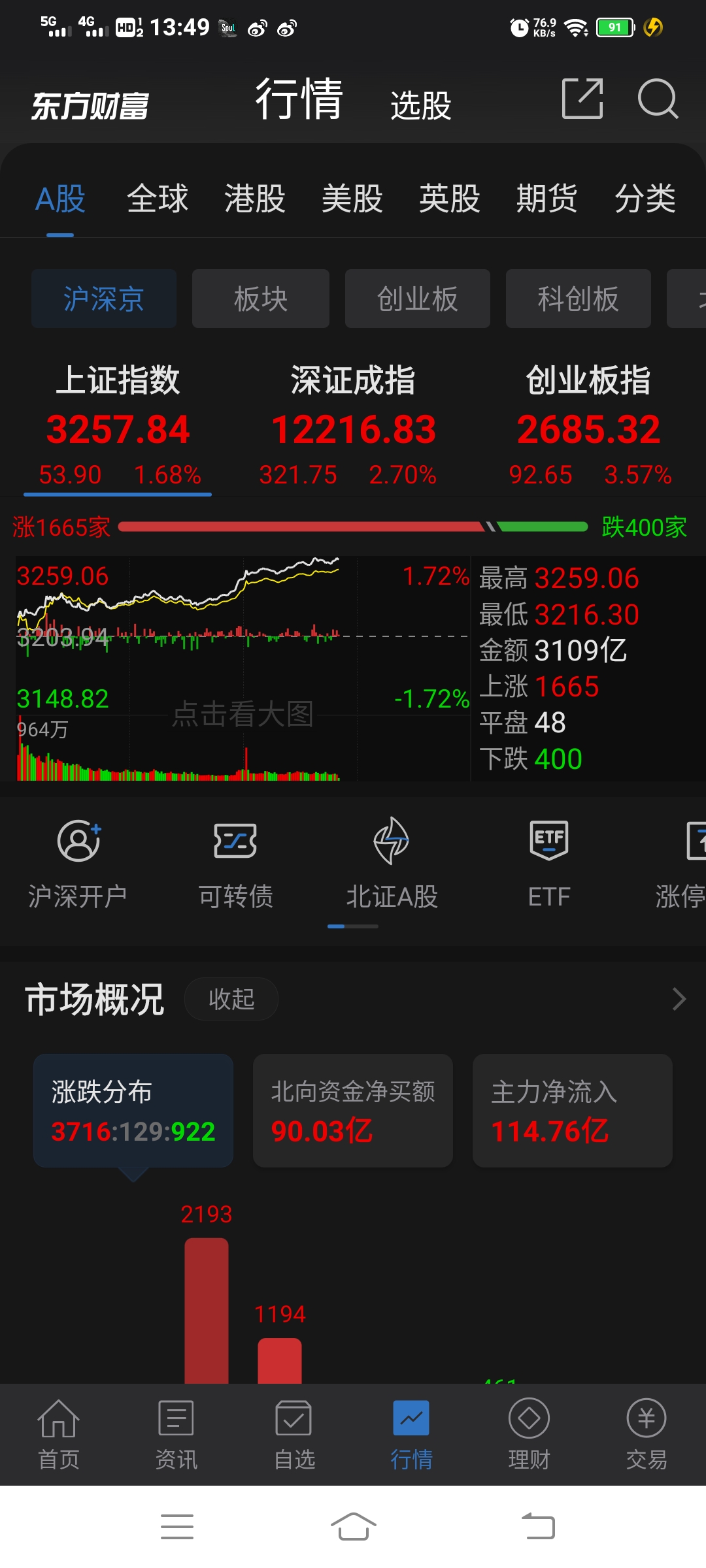Select the 美股 market tab

point(352,199)
